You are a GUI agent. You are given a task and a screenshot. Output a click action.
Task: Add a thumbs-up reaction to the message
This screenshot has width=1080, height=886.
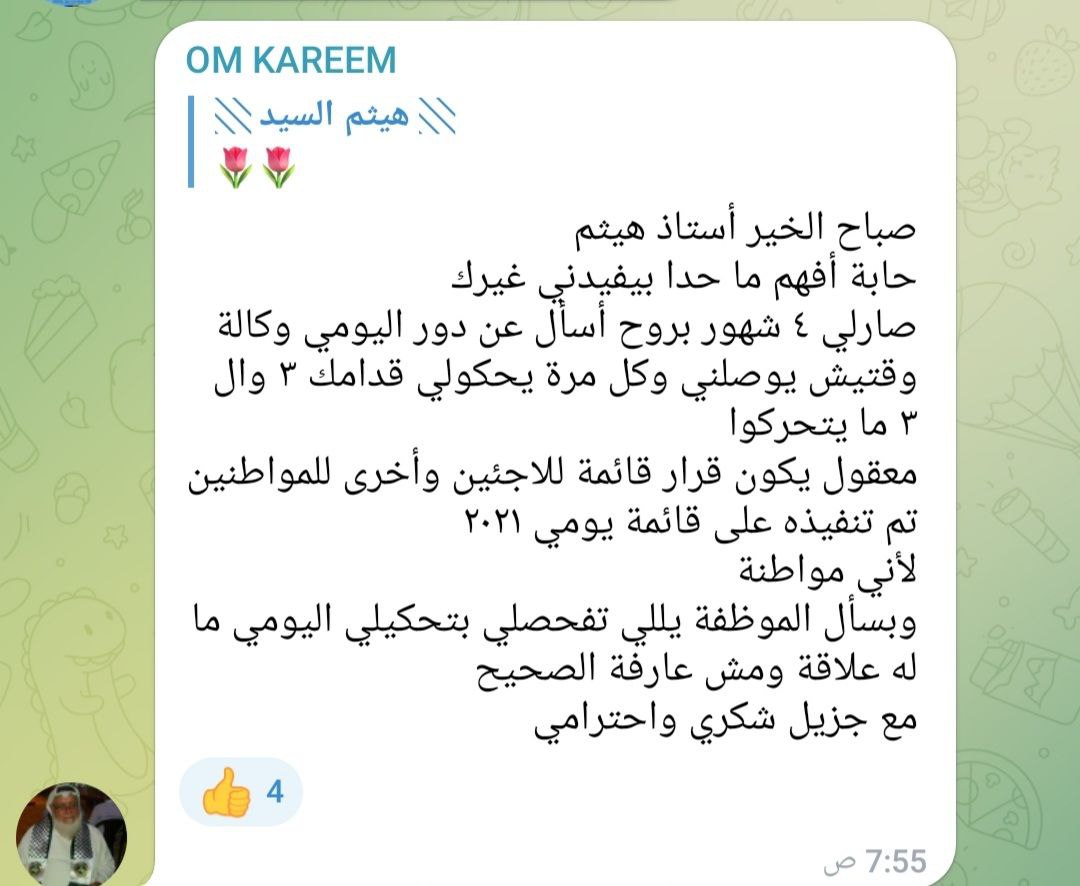[x=241, y=792]
